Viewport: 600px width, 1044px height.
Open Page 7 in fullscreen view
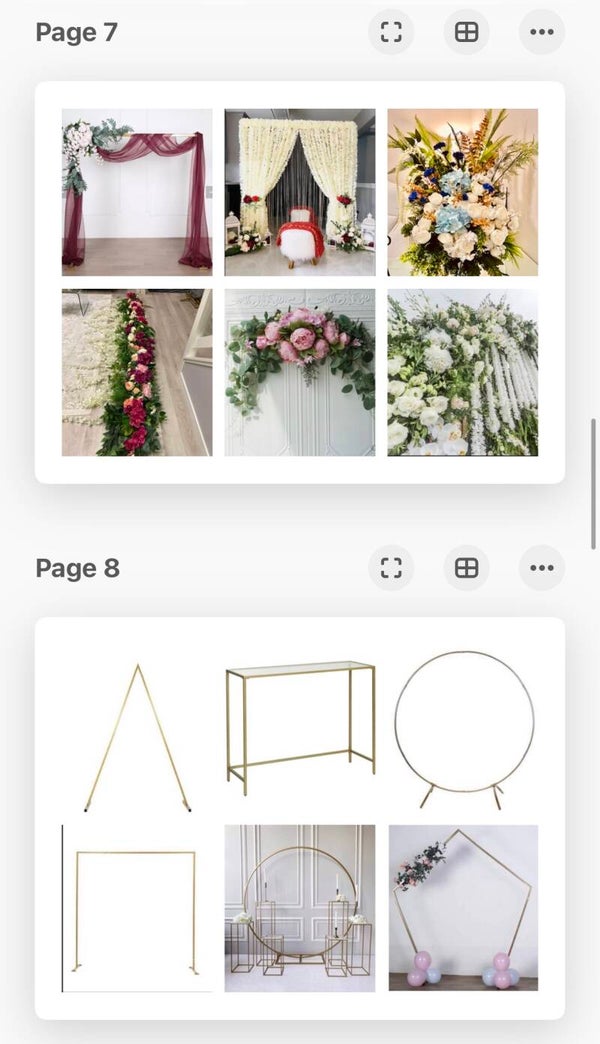pos(391,32)
